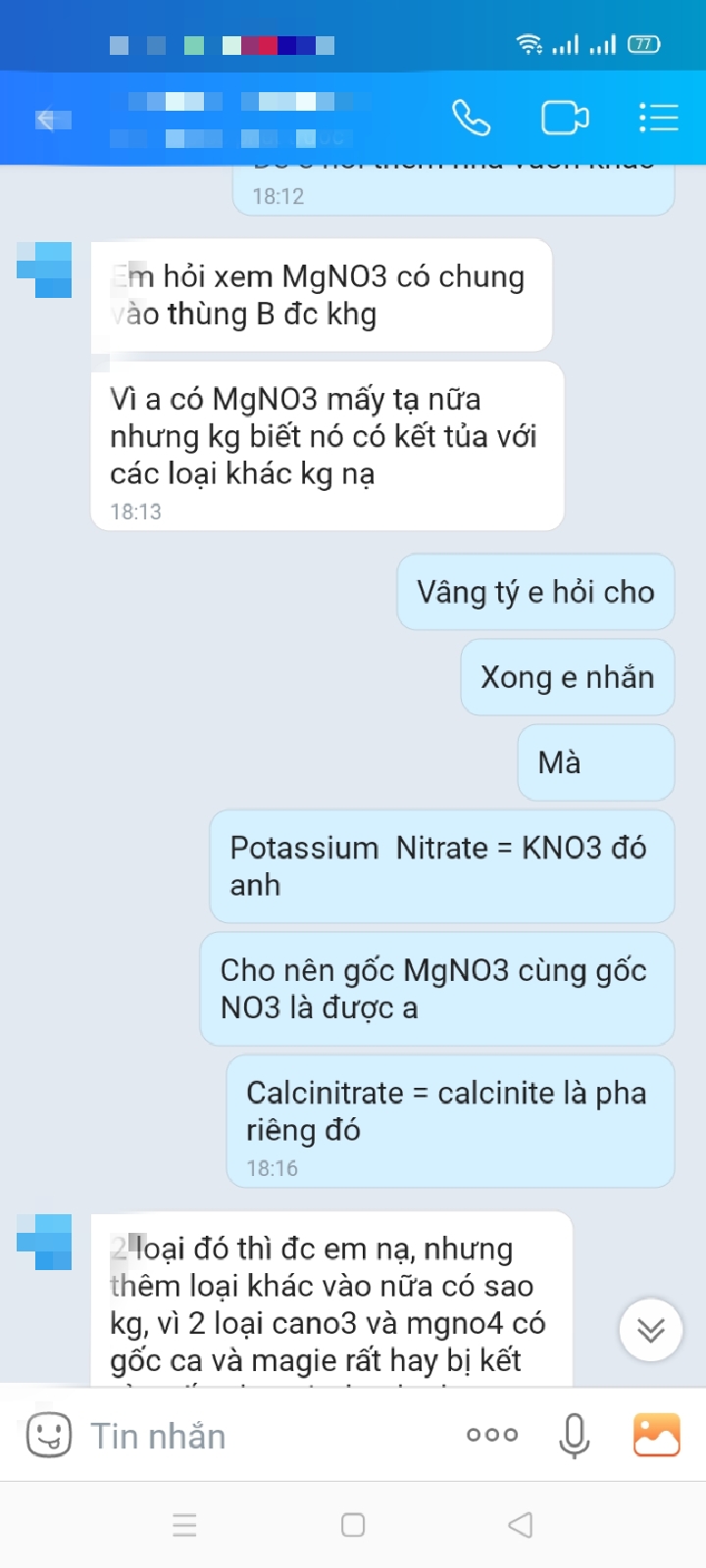Go to the home screen
This screenshot has width=706, height=1568.
tap(353, 1525)
